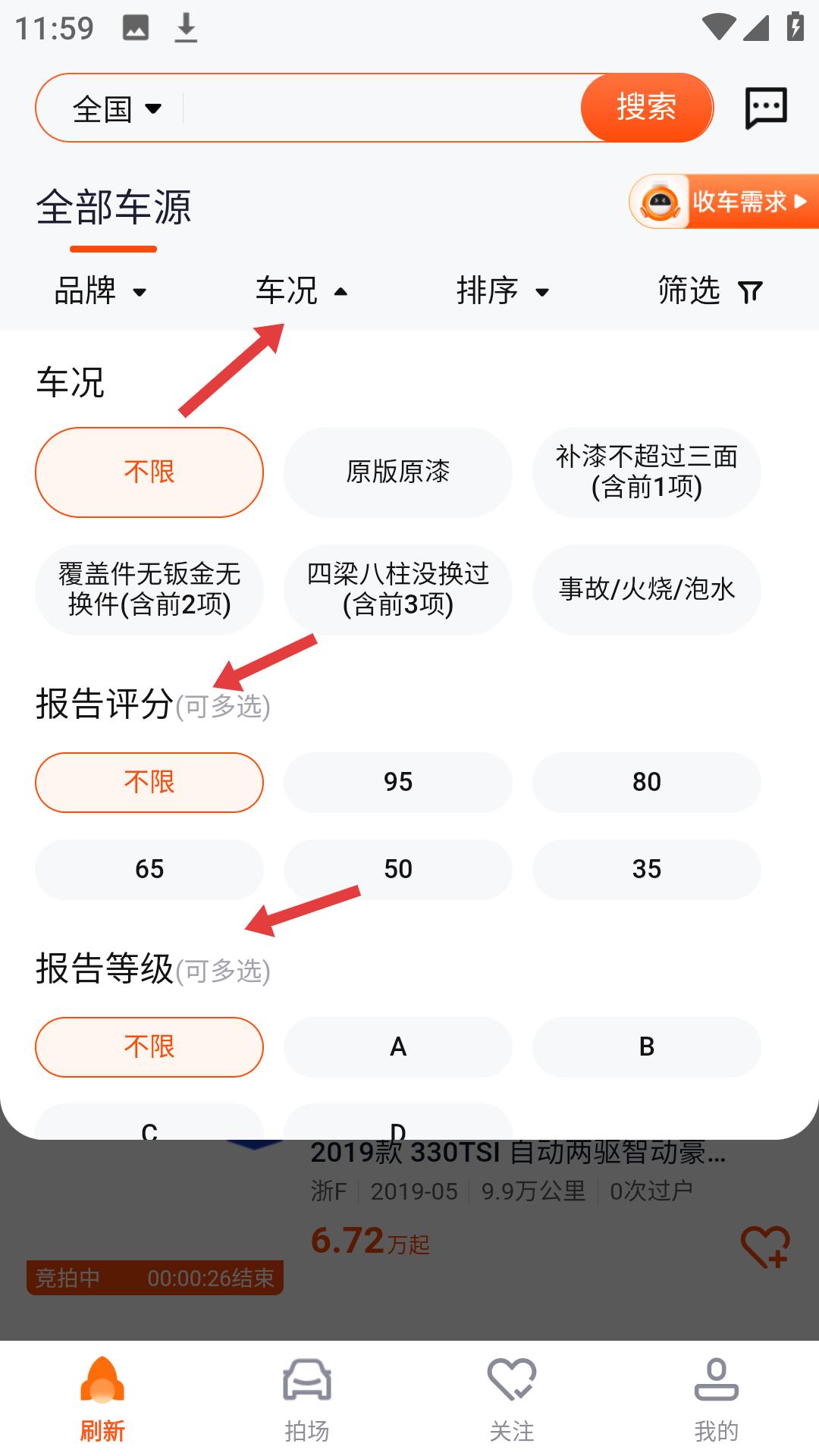The image size is (819, 1456).
Task: Select report score 65
Action: [x=149, y=869]
